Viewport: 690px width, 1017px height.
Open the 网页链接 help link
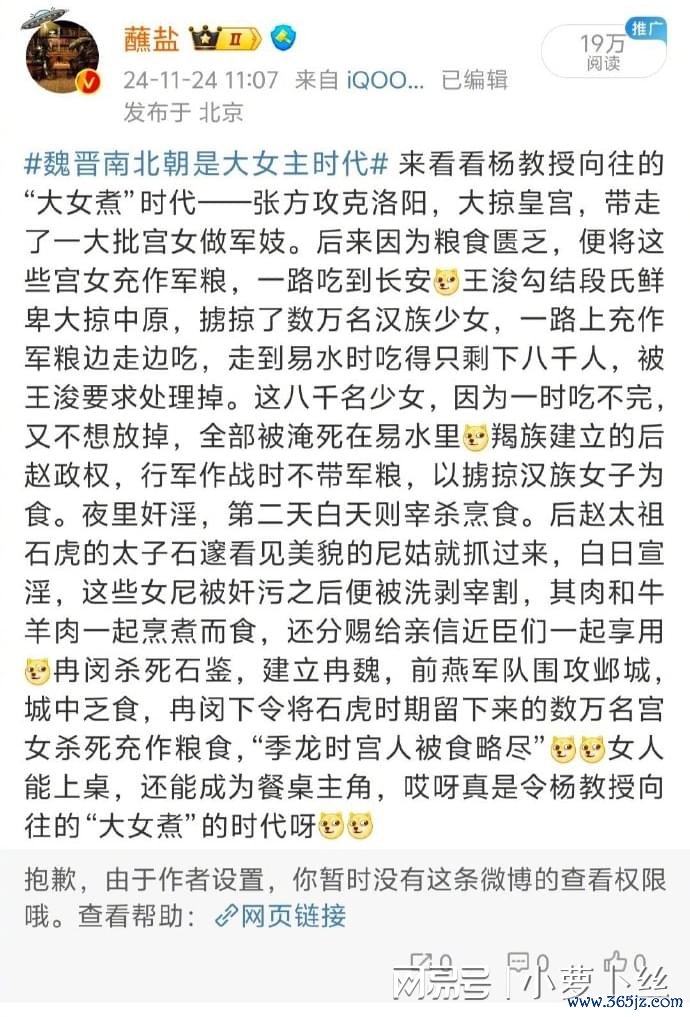click(281, 915)
